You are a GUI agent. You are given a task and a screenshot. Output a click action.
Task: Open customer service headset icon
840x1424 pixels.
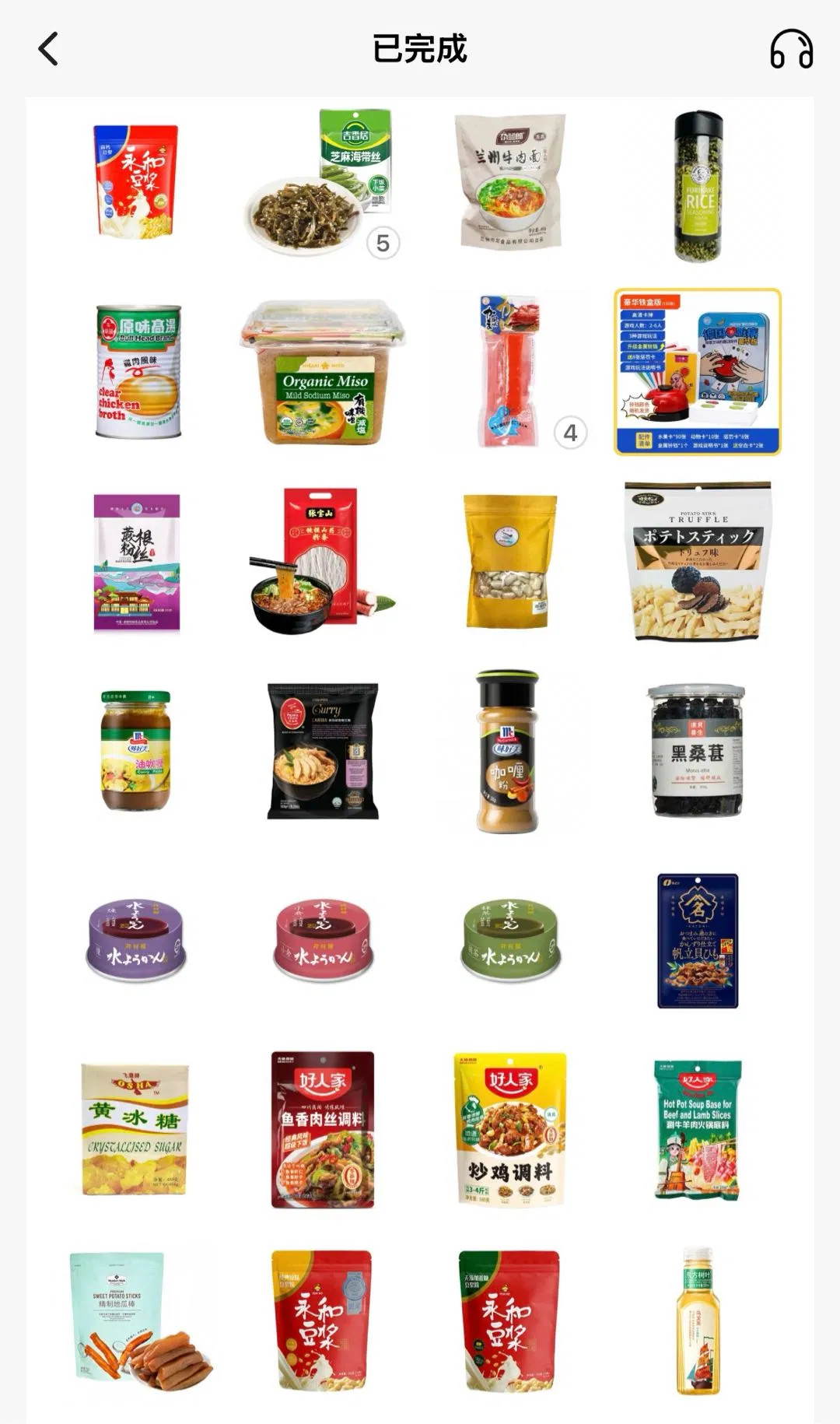[x=791, y=49]
